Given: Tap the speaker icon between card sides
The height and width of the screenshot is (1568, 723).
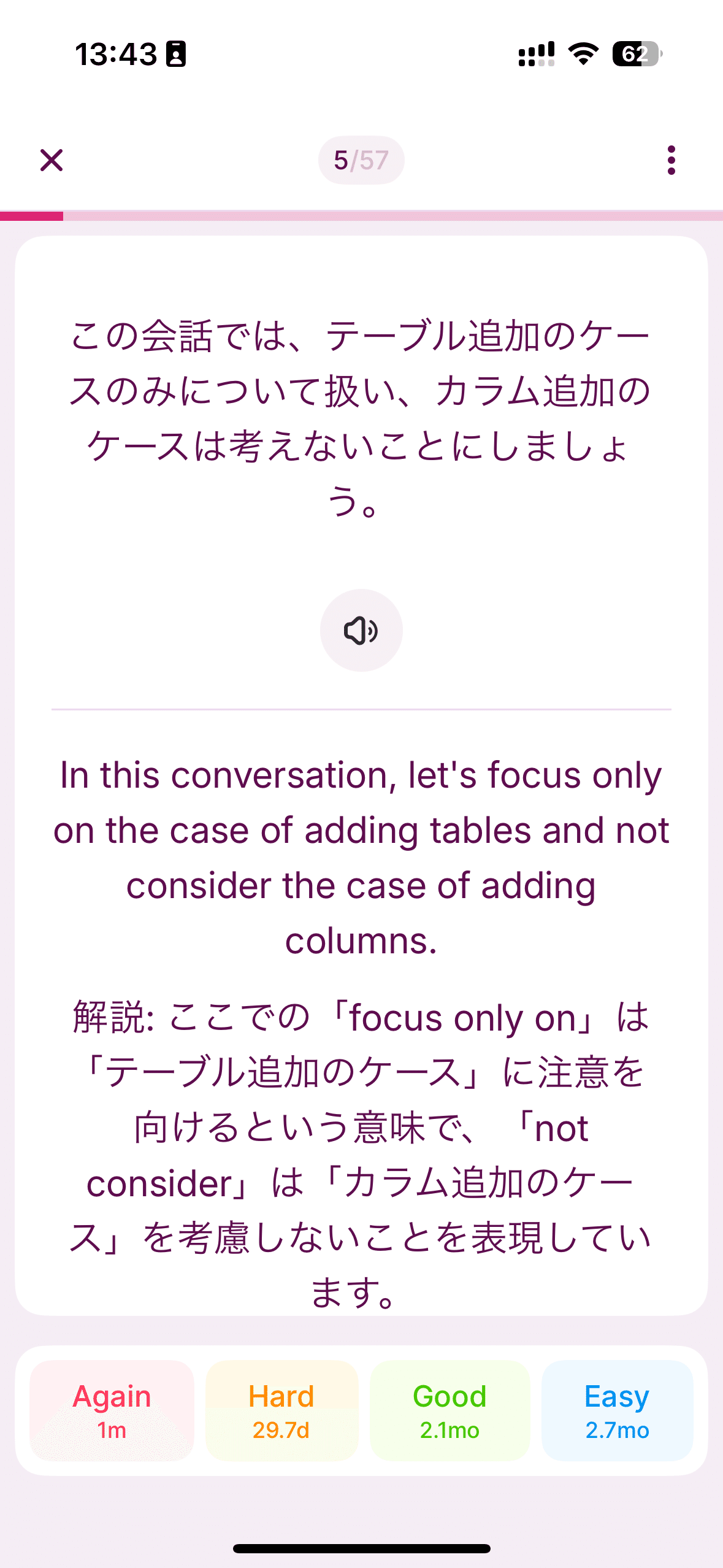Looking at the screenshot, I should (x=361, y=629).
